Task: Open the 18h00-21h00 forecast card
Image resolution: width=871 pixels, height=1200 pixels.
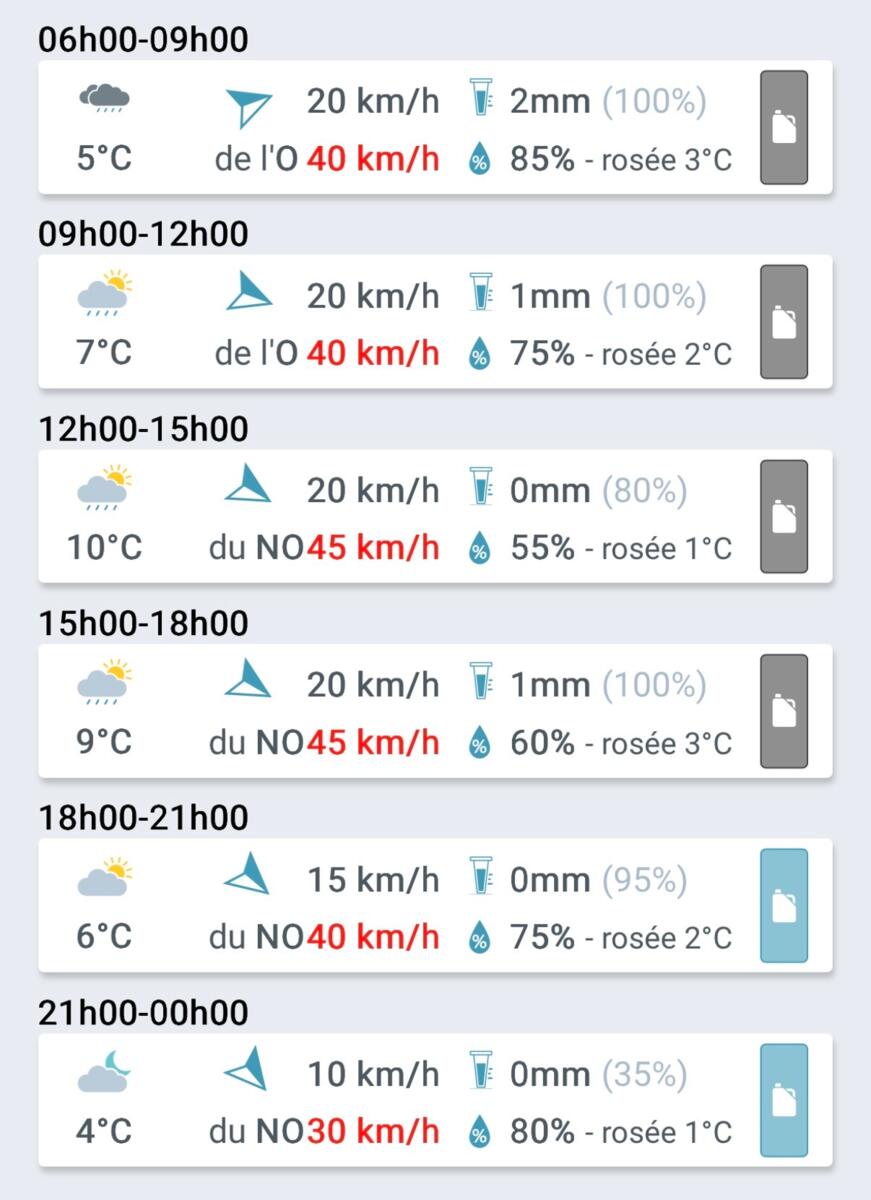Action: click(x=400, y=905)
